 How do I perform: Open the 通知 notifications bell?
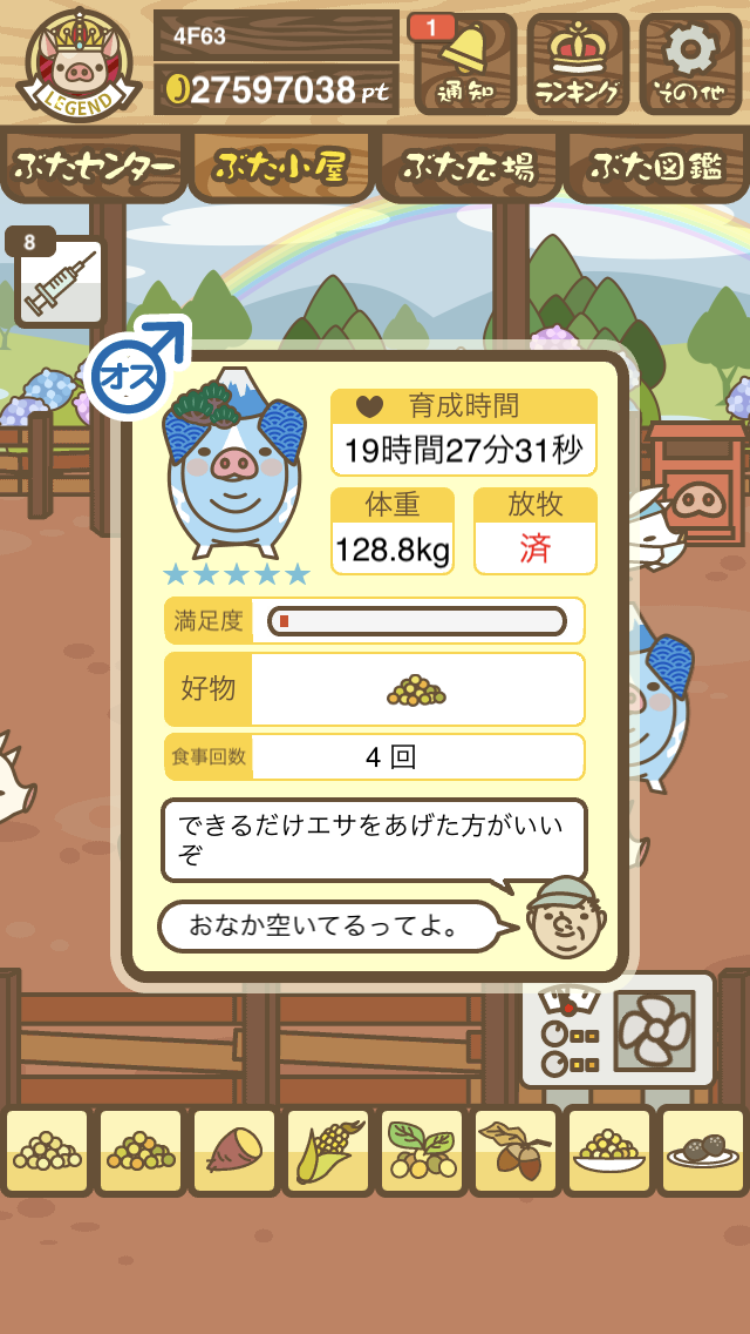[464, 64]
